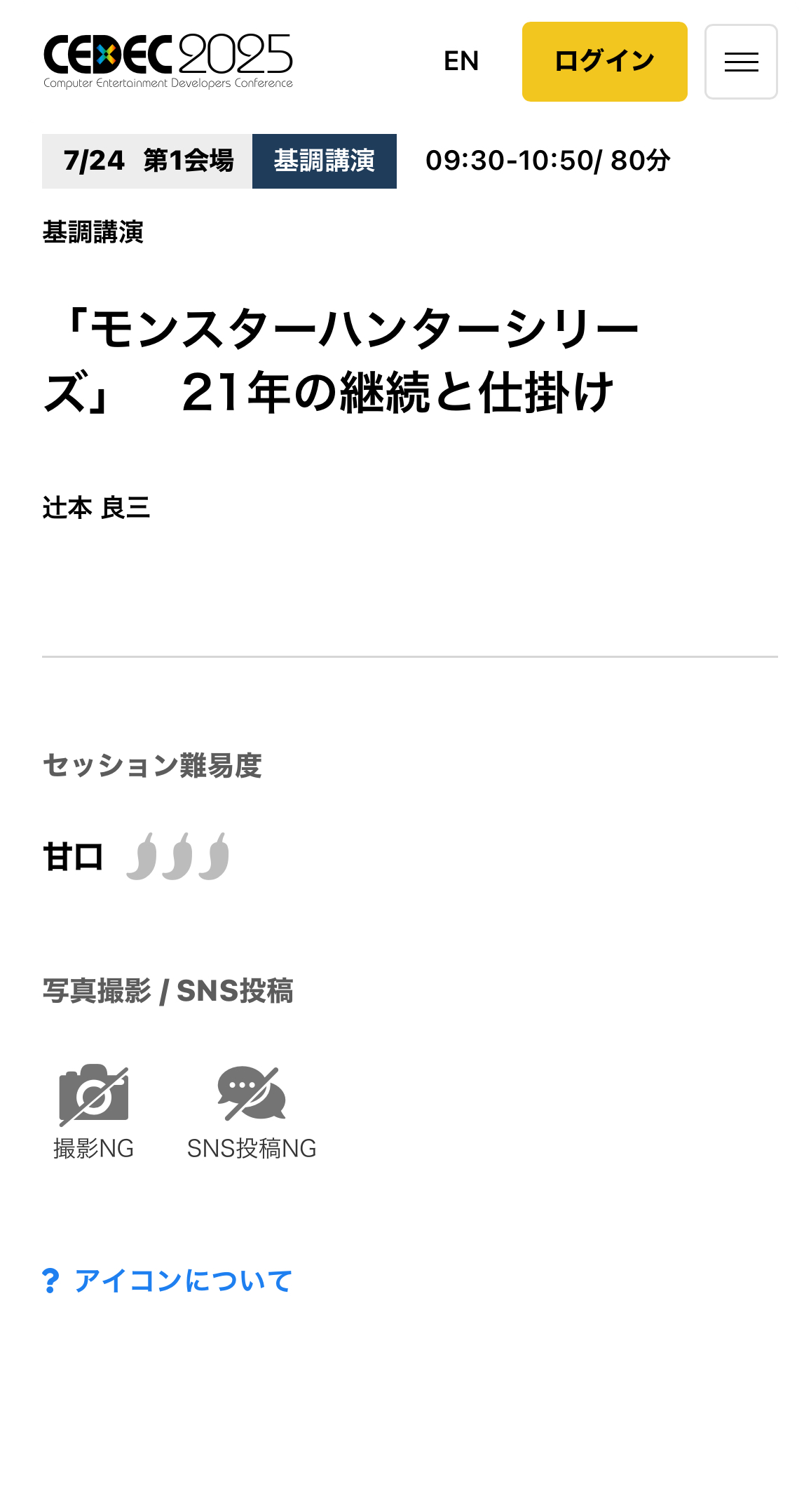
Task: Switch the language to EN
Action: tap(461, 61)
